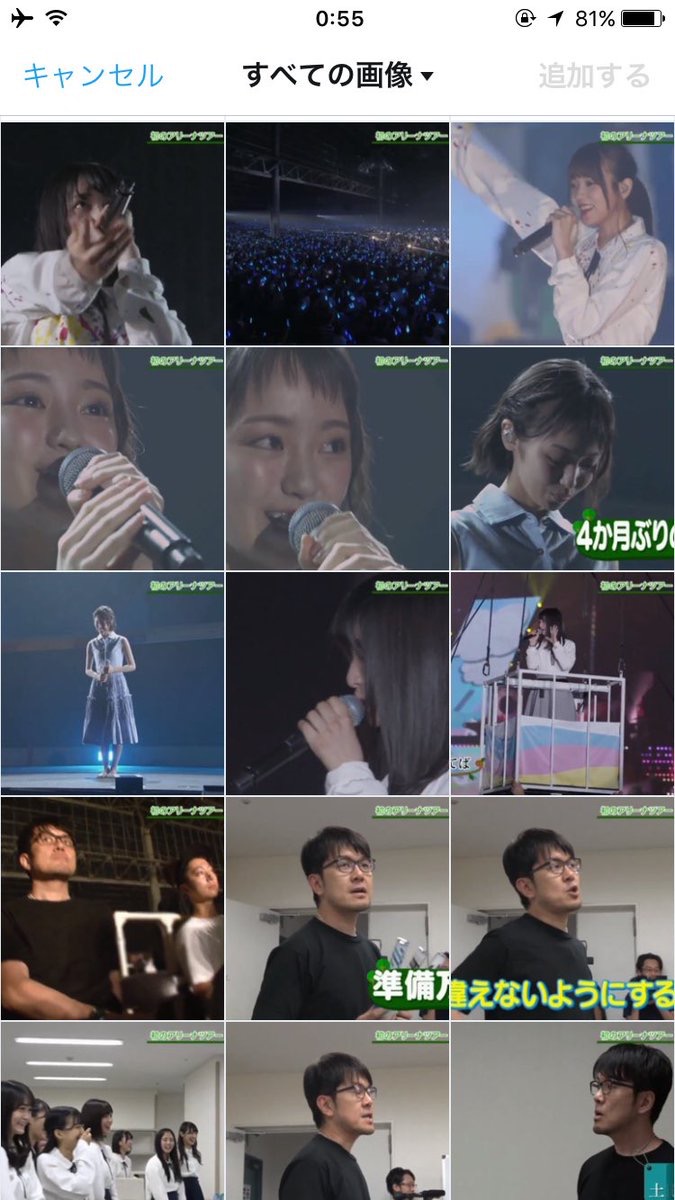Pick the photo with the えないようにする caption
This screenshot has width=675, height=1200.
pos(562,909)
